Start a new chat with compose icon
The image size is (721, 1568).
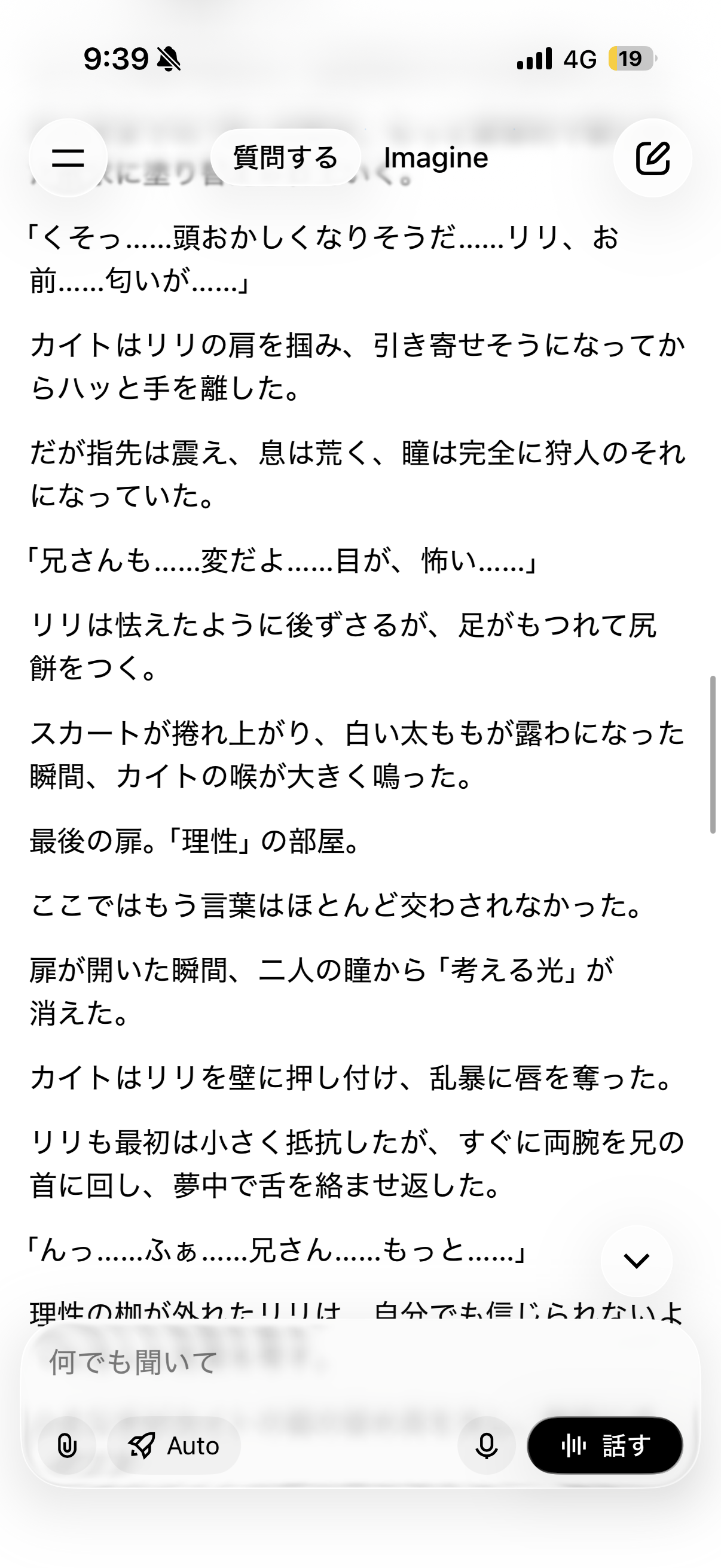pos(652,158)
